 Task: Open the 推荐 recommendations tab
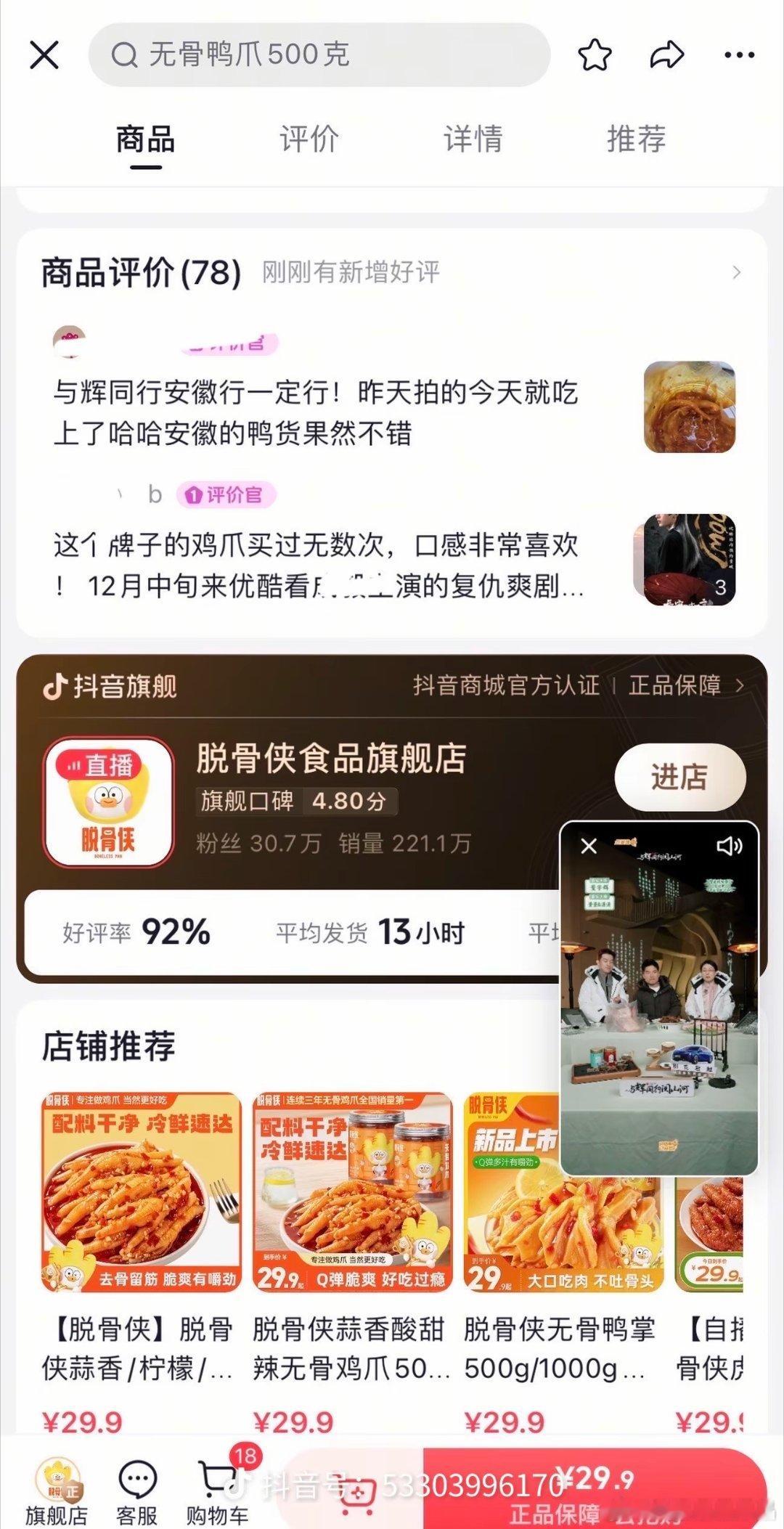[x=635, y=139]
